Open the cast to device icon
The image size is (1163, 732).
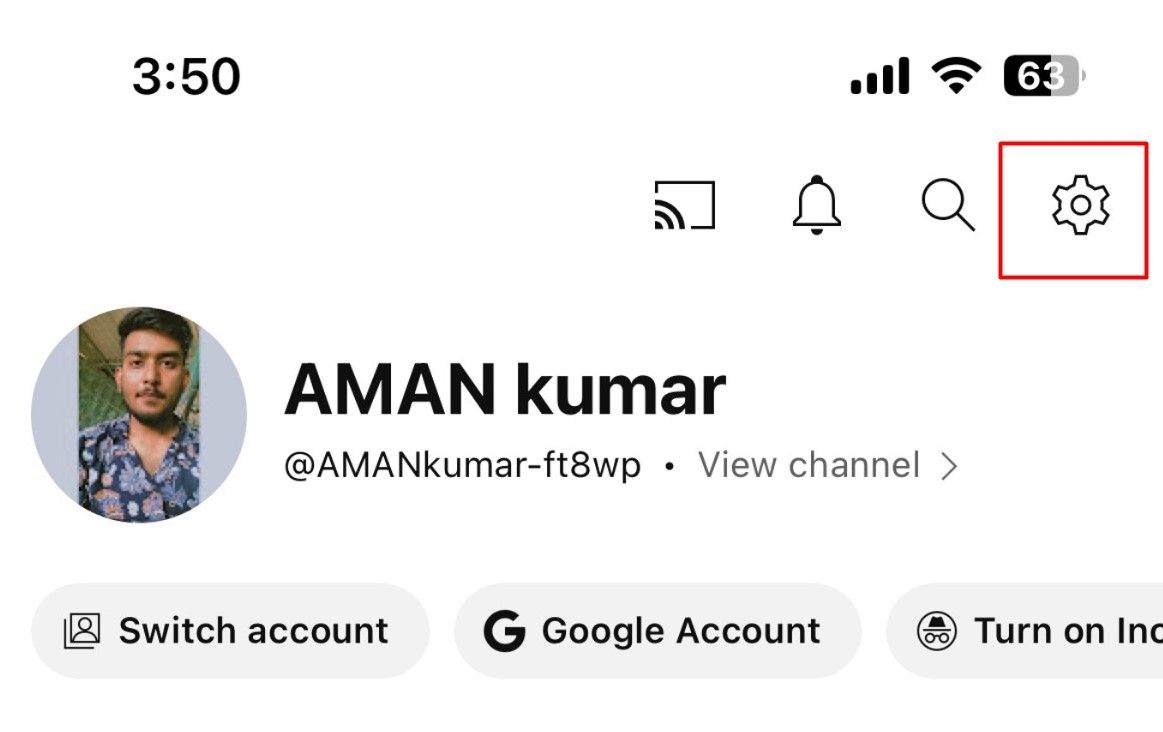tap(685, 205)
